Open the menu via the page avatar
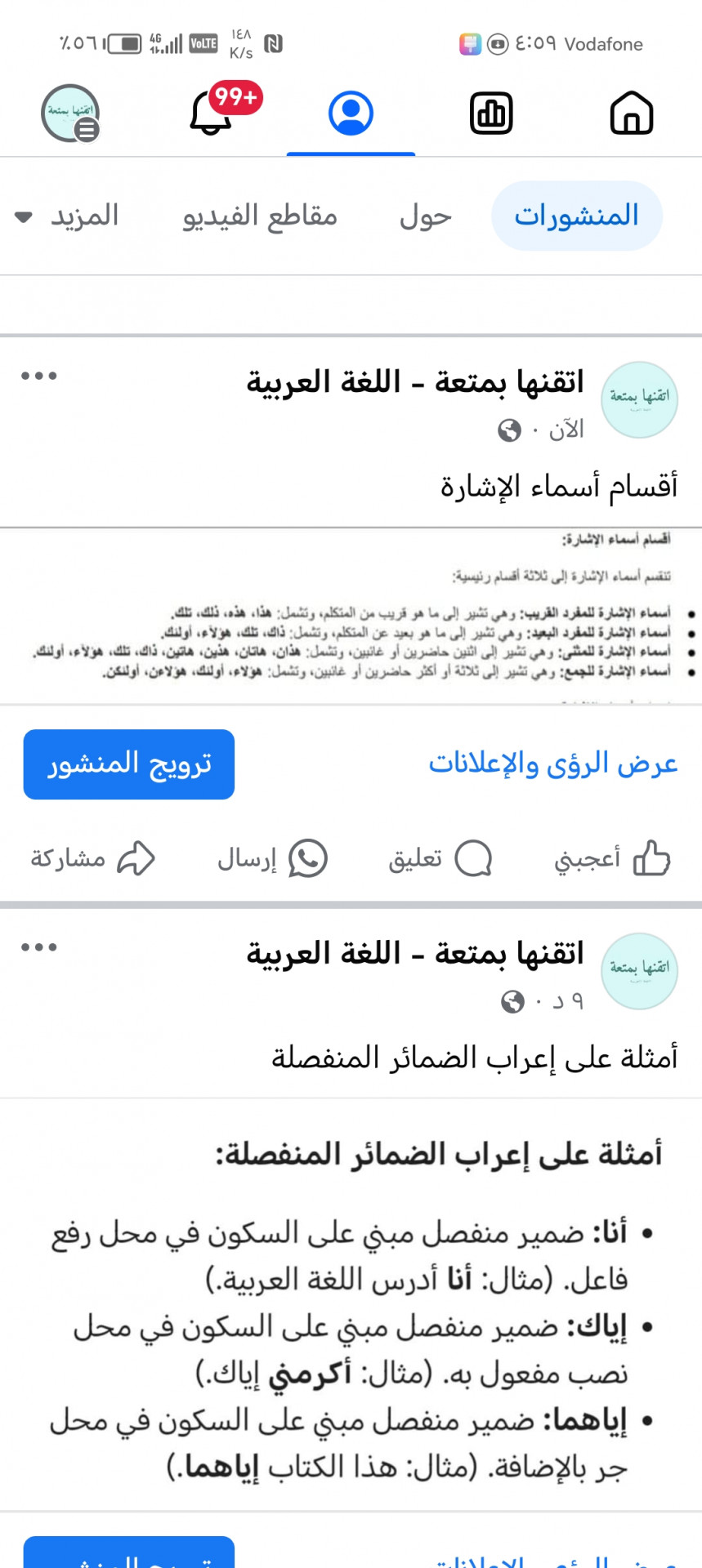This screenshot has height=1568, width=702. 70,113
